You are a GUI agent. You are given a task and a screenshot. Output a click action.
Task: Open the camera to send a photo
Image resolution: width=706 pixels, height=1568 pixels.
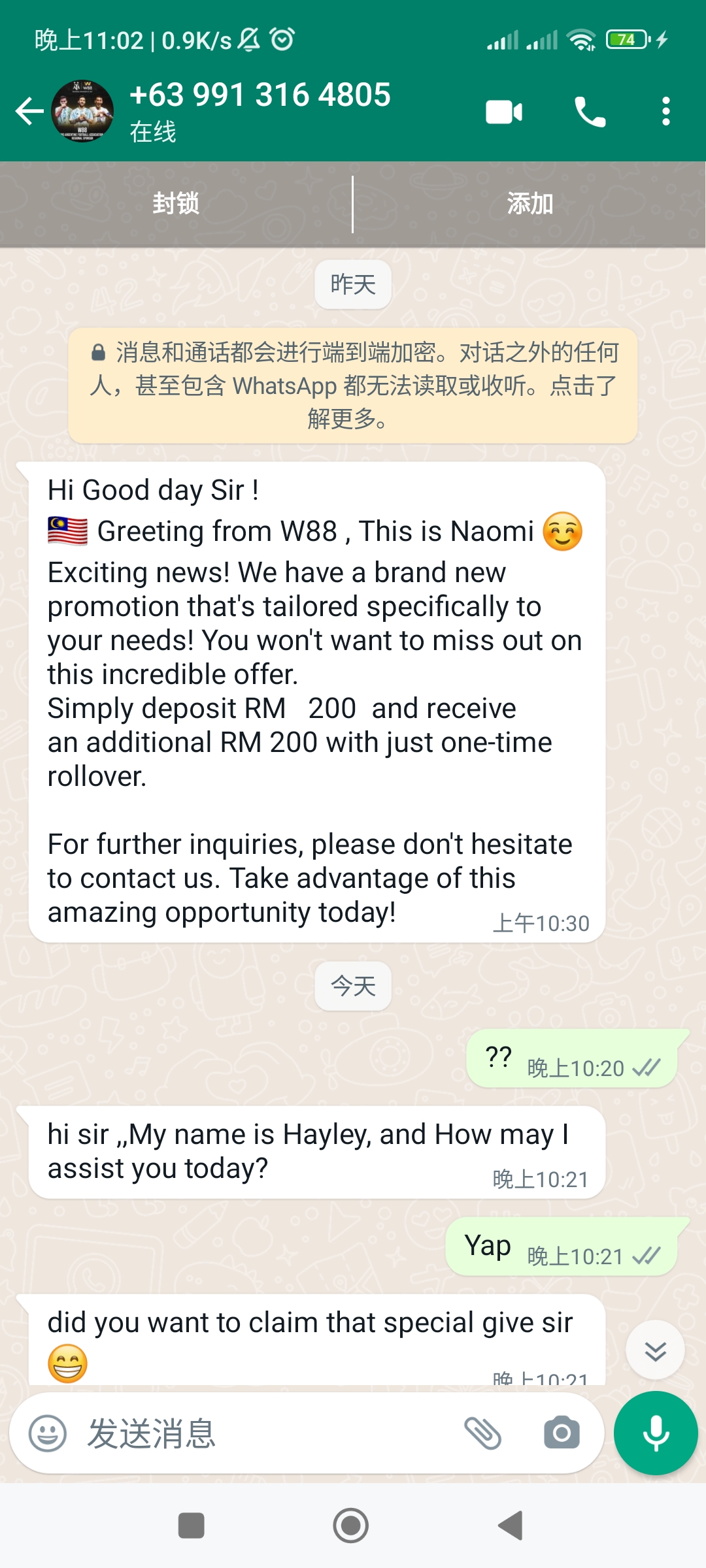coord(562,1434)
